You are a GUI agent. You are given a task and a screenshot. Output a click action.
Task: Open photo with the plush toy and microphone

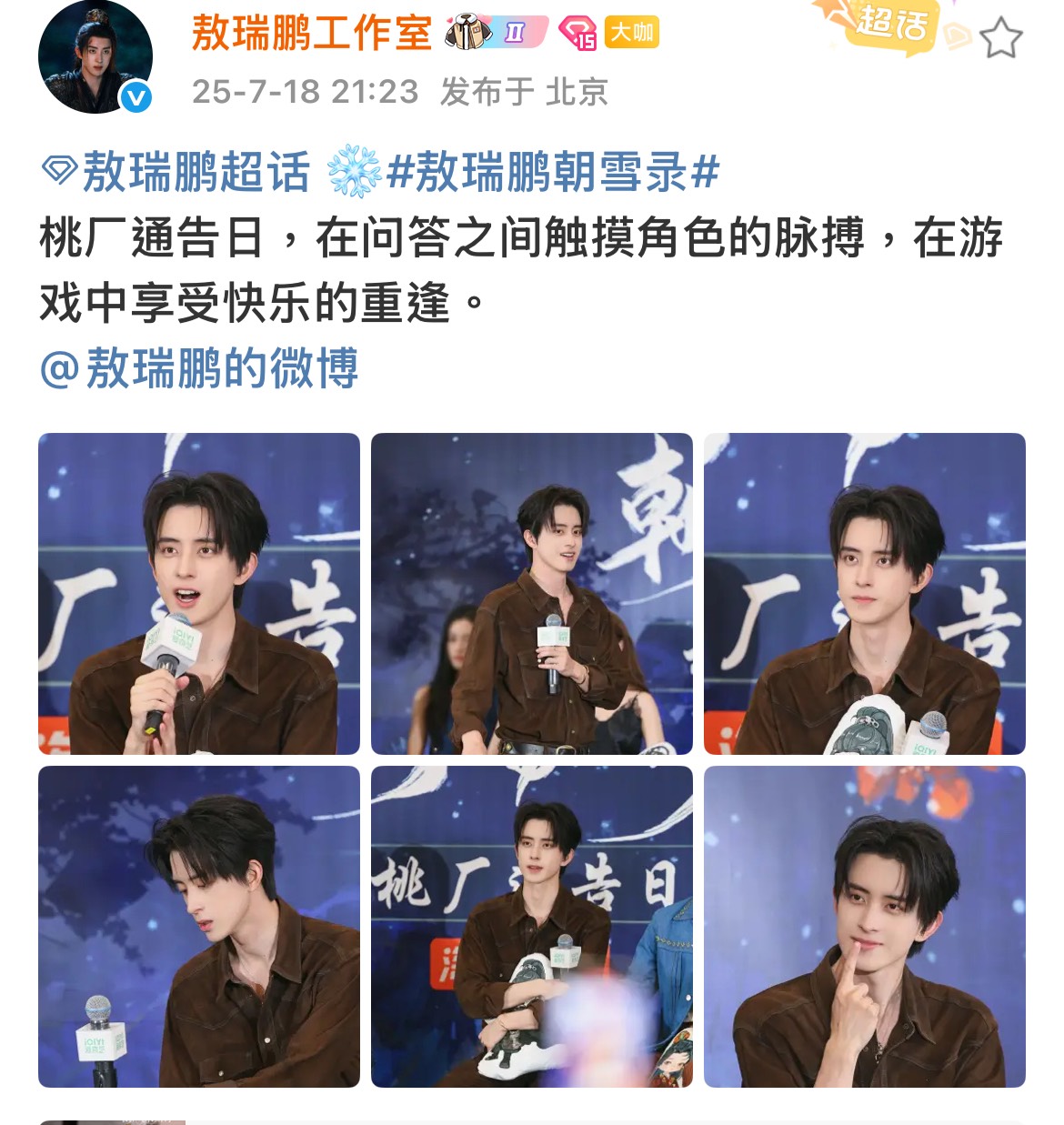click(x=864, y=594)
